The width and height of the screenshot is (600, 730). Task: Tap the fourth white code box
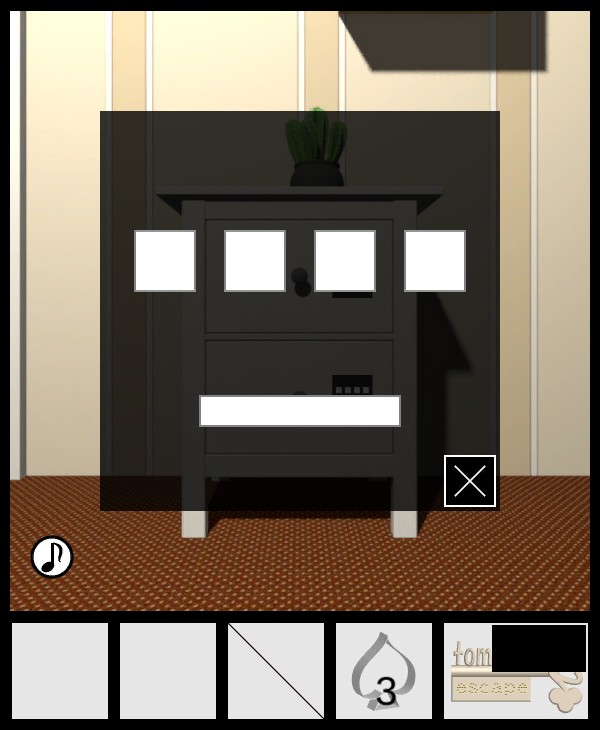(x=435, y=261)
